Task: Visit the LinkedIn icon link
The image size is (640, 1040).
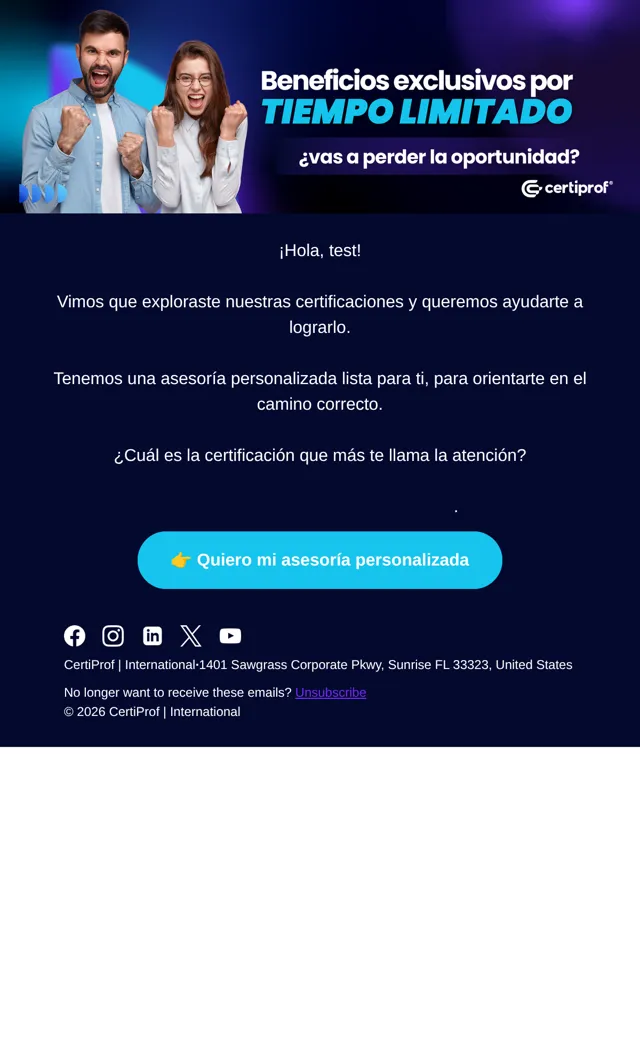Action: coord(152,636)
